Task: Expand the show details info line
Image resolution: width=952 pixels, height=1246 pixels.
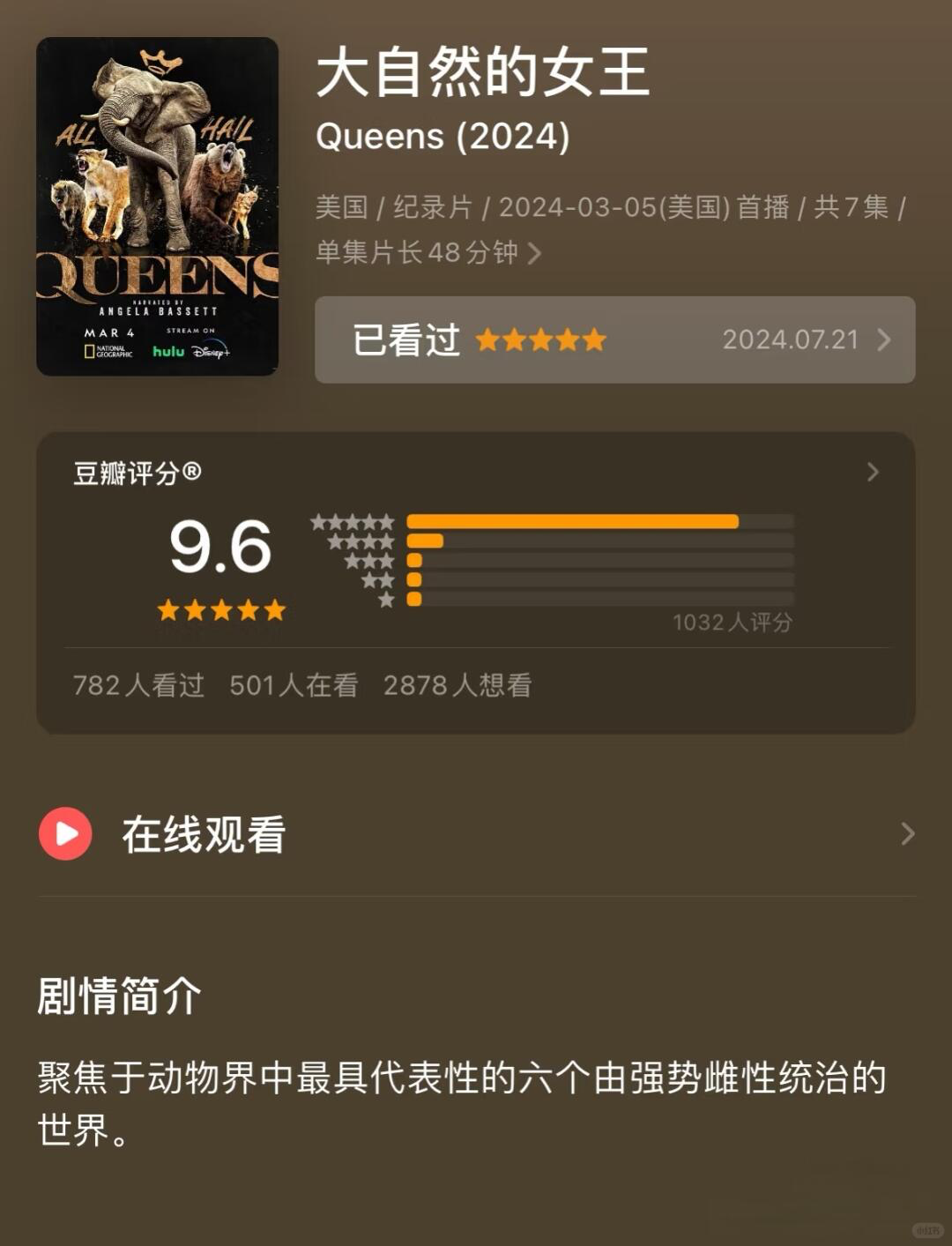Action: click(x=533, y=254)
